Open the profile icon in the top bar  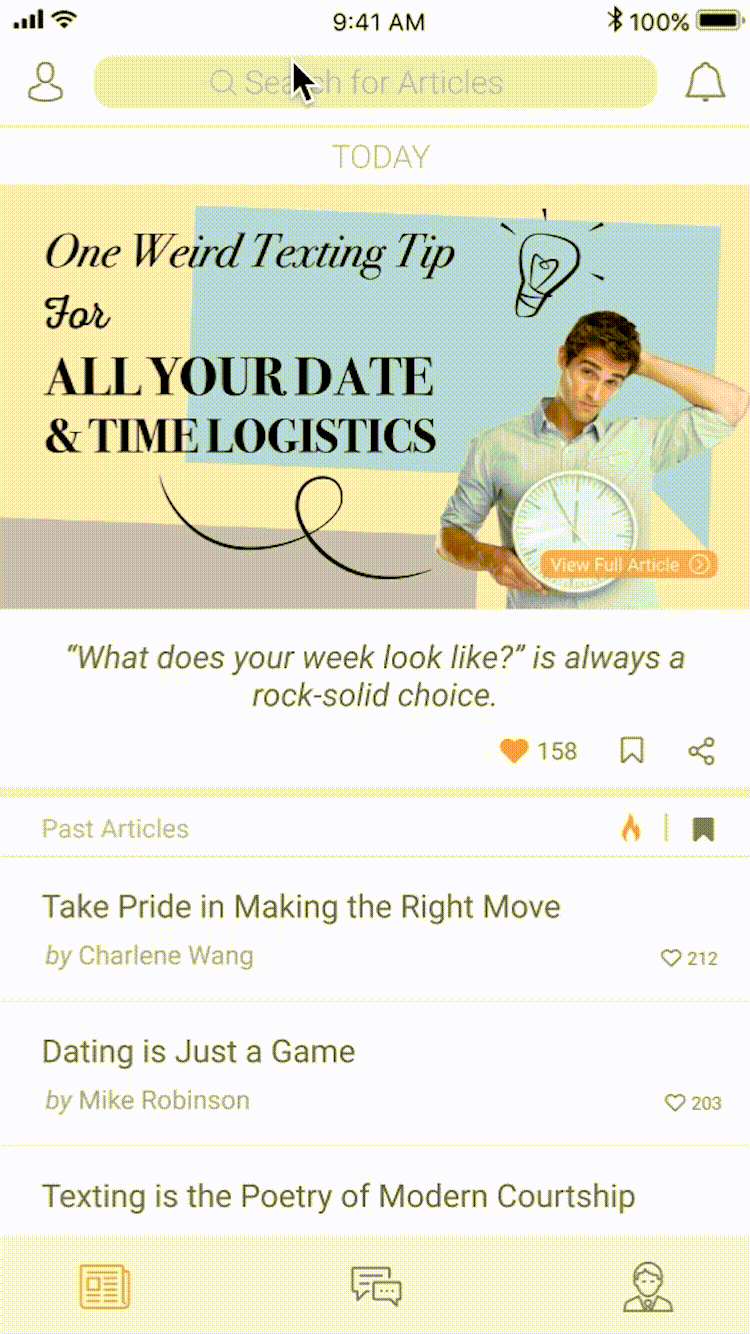(45, 83)
